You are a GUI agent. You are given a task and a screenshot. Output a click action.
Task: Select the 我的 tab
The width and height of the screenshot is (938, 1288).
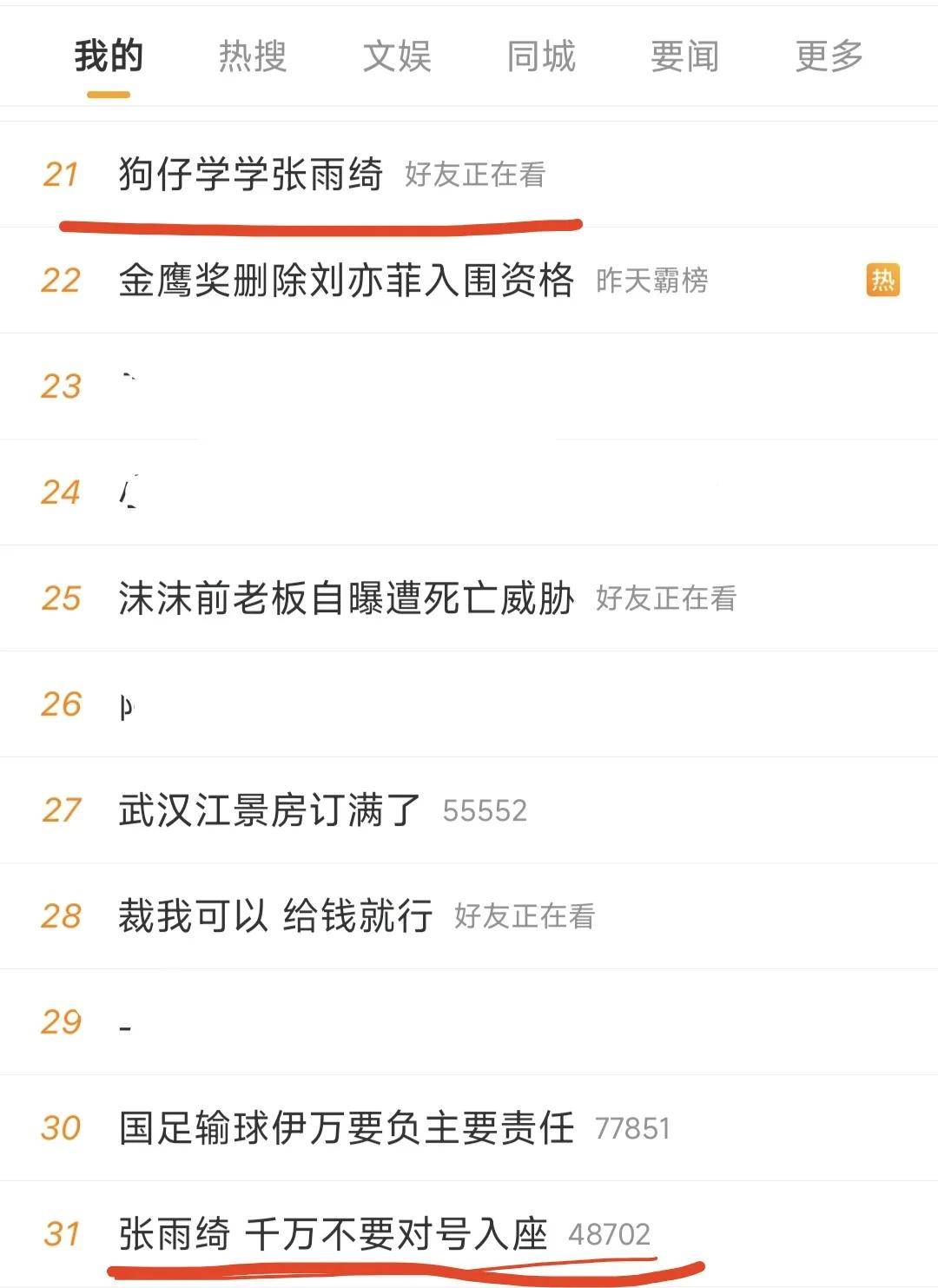[109, 57]
